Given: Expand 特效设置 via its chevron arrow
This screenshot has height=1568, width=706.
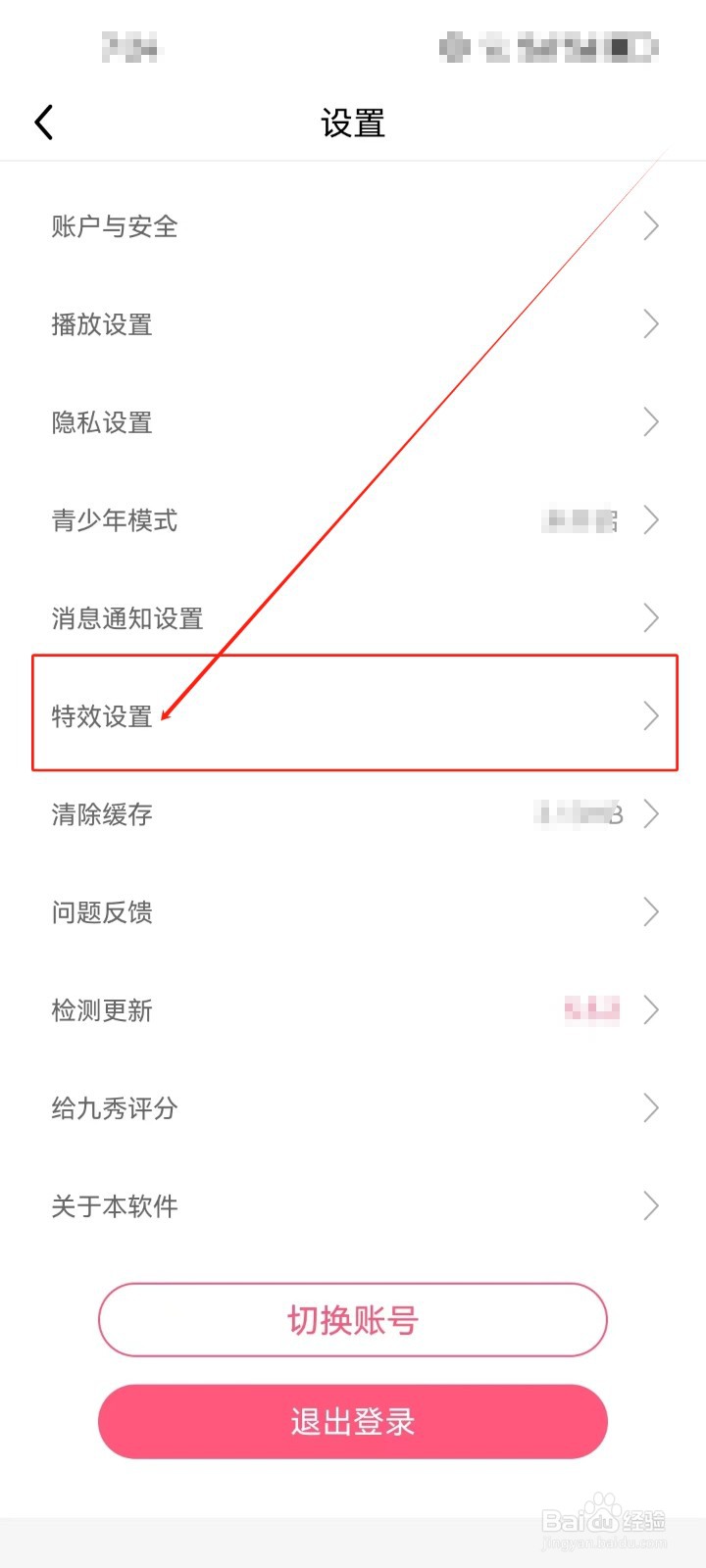Looking at the screenshot, I should (650, 716).
